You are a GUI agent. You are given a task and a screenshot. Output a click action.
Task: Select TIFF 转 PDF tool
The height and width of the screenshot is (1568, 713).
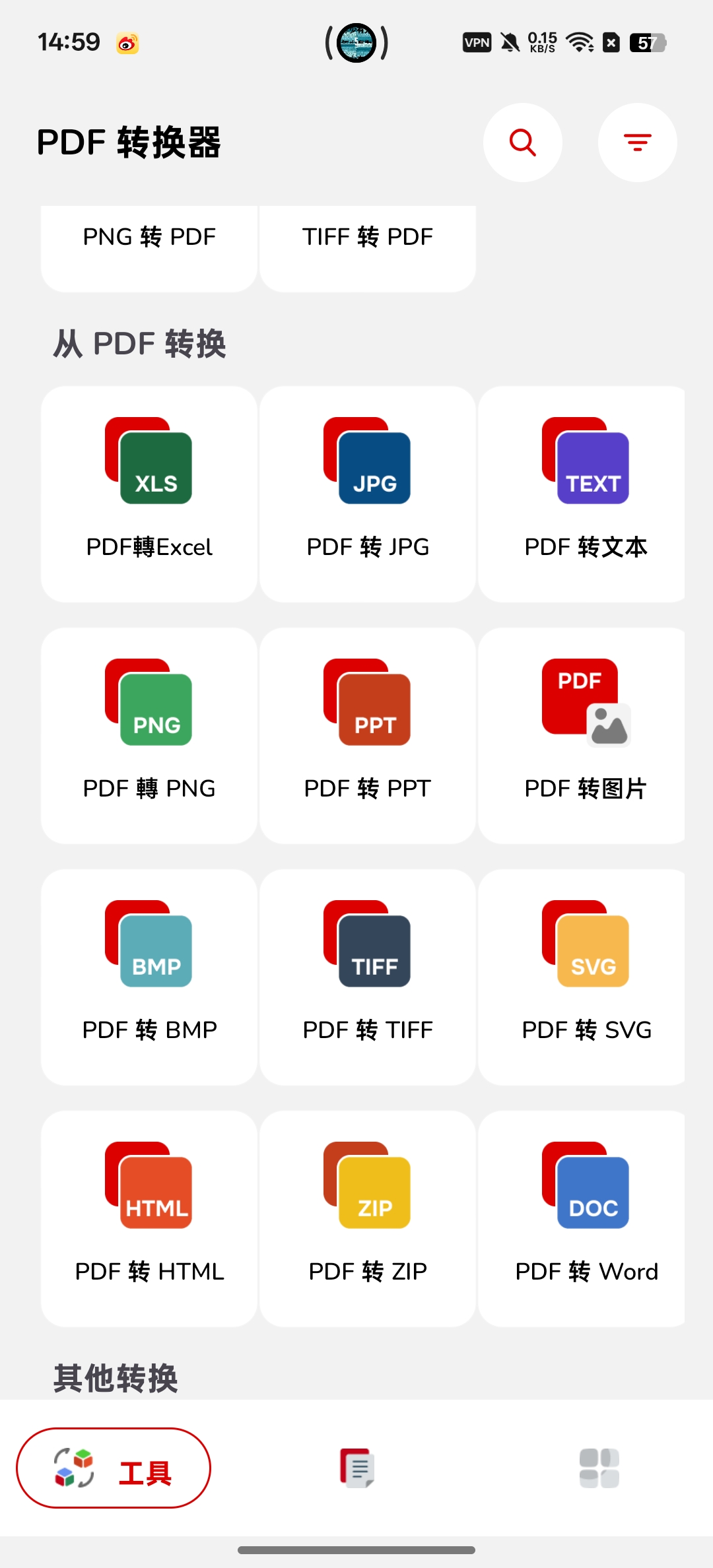[x=368, y=248]
